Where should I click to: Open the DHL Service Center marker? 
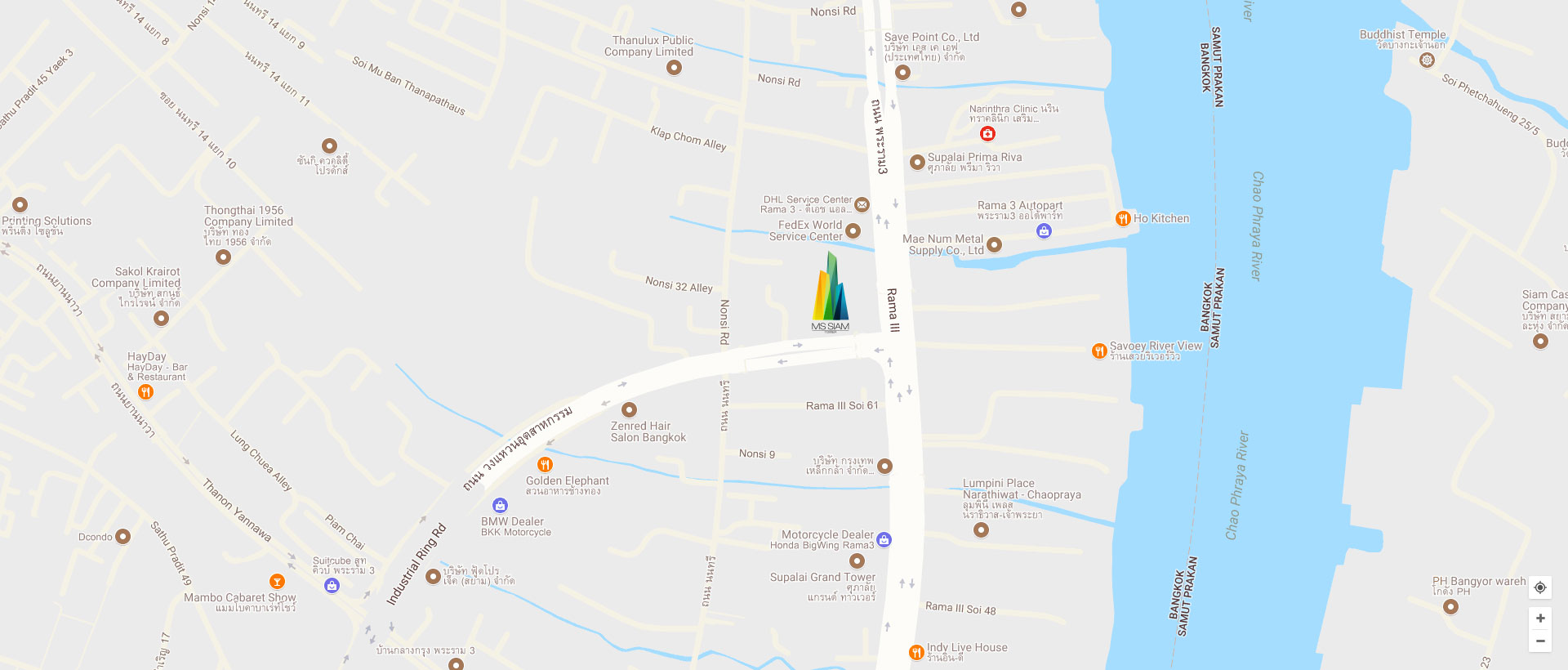pyautogui.click(x=862, y=205)
